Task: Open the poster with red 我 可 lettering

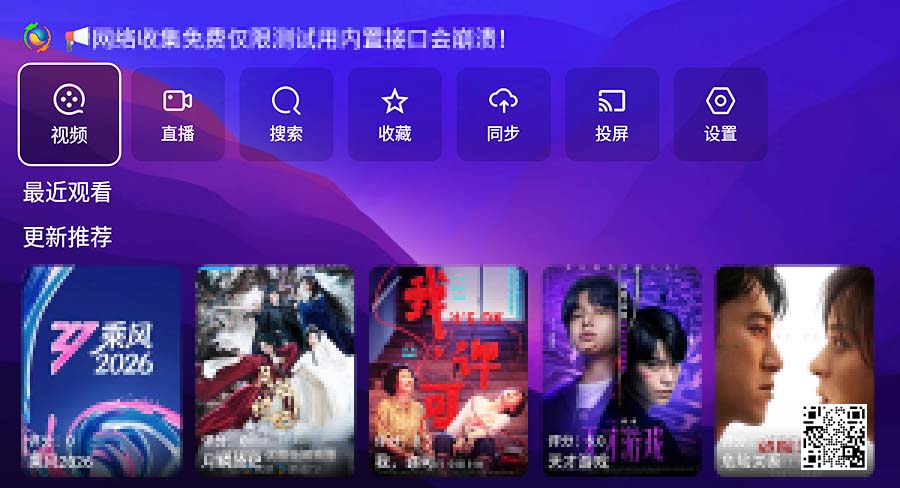Action: (x=448, y=370)
